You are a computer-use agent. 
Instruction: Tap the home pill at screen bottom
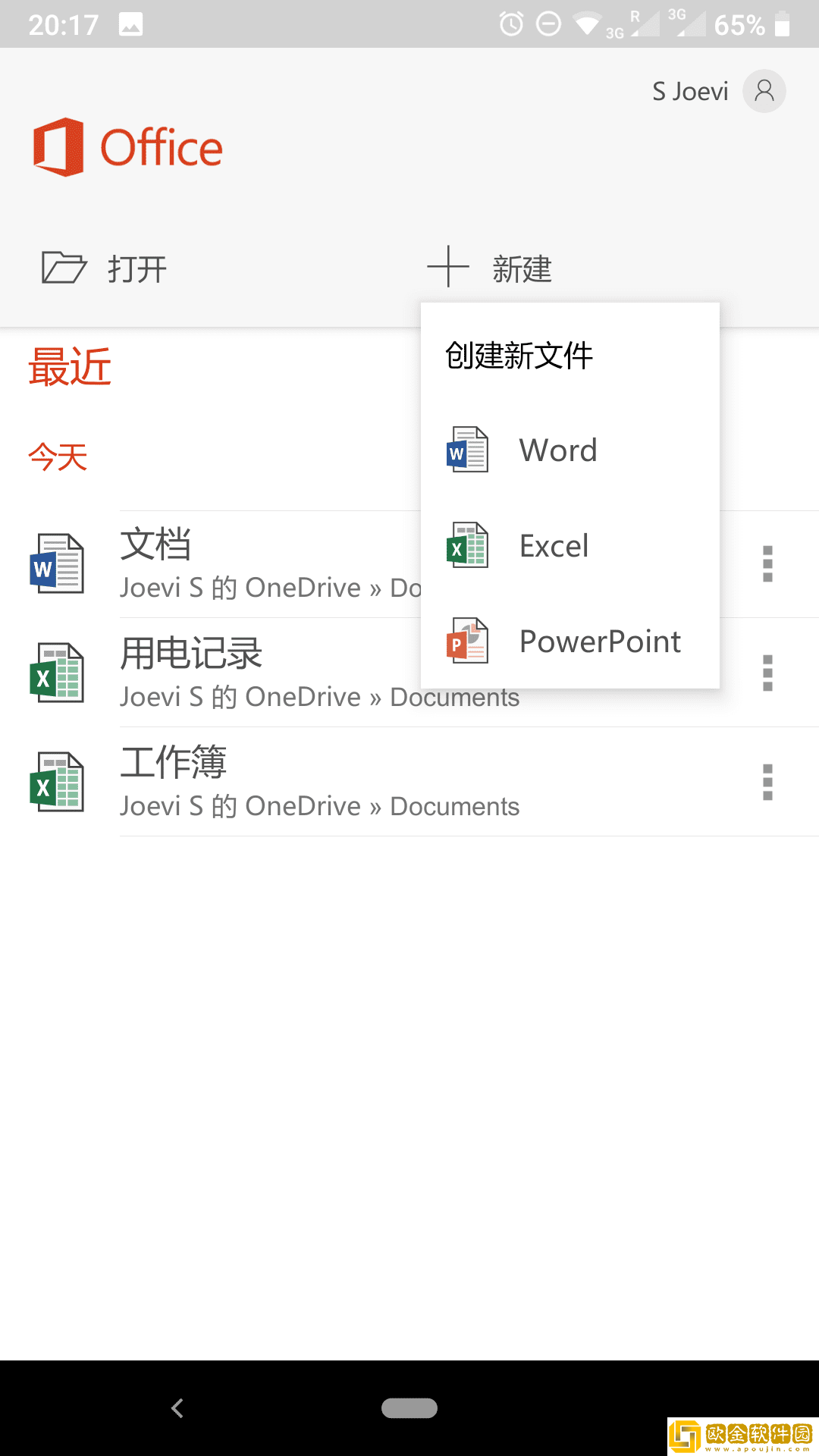(x=409, y=1408)
